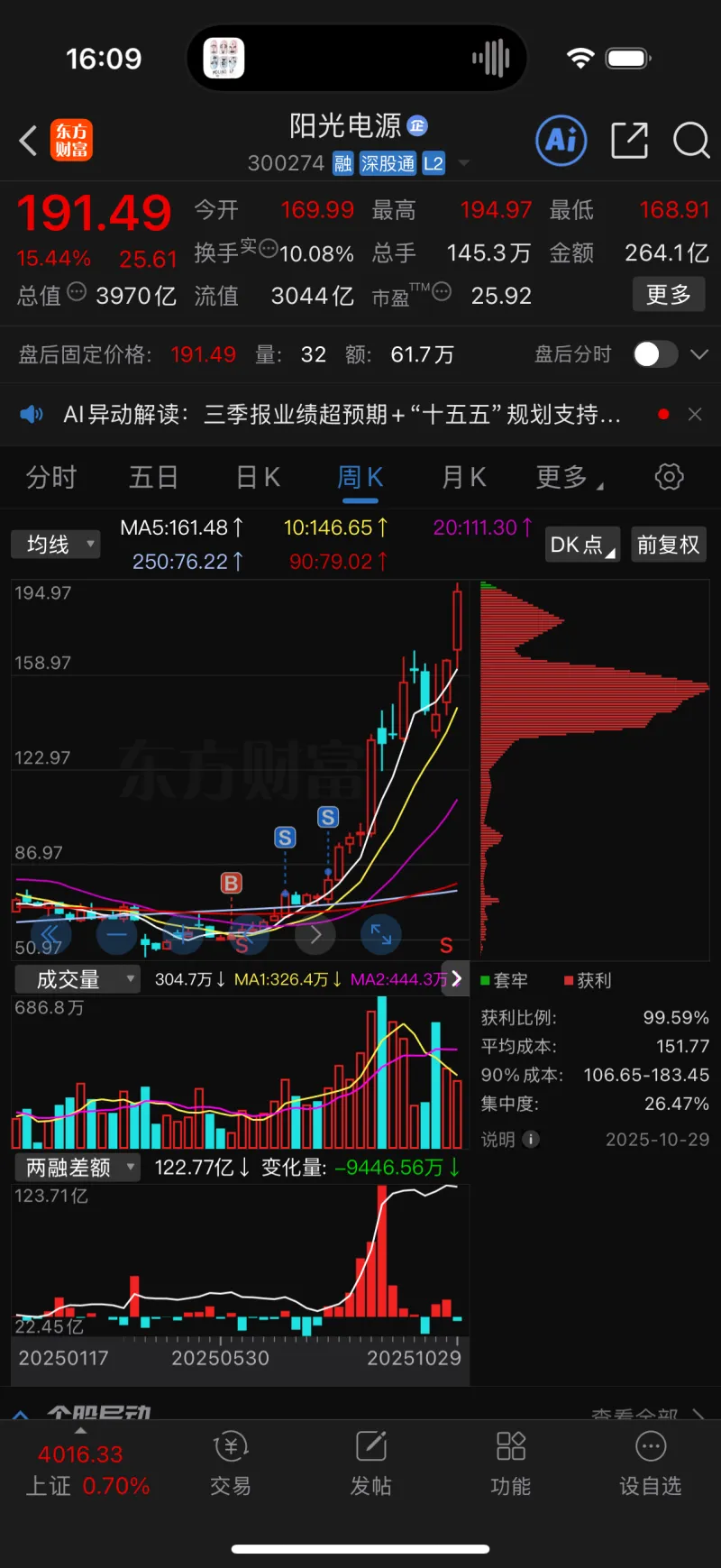
Task: Select the 日K chart tab
Action: click(258, 477)
